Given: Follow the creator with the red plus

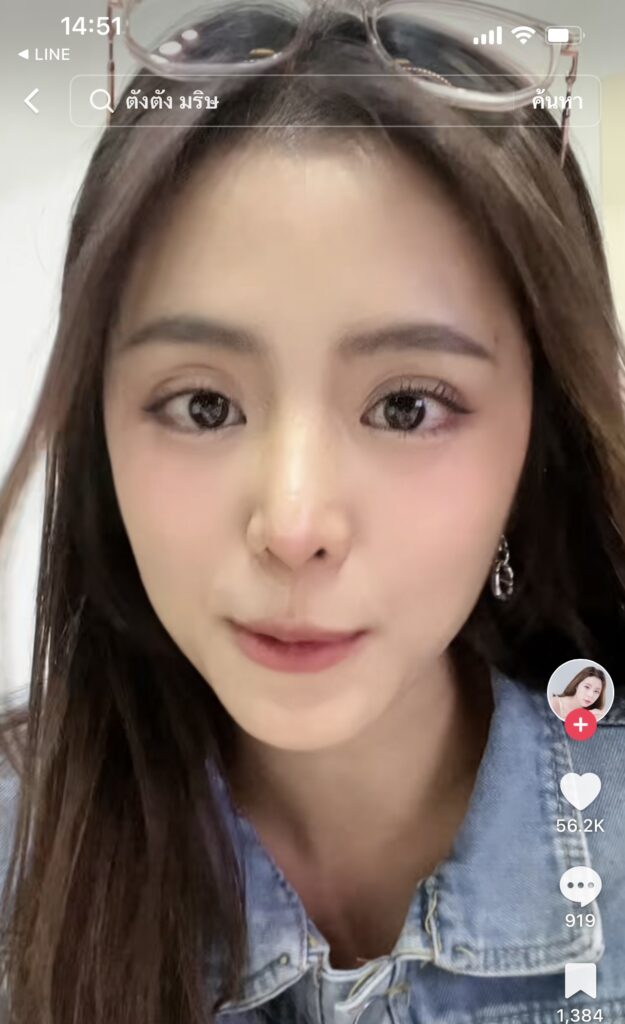Looking at the screenshot, I should click(x=580, y=724).
